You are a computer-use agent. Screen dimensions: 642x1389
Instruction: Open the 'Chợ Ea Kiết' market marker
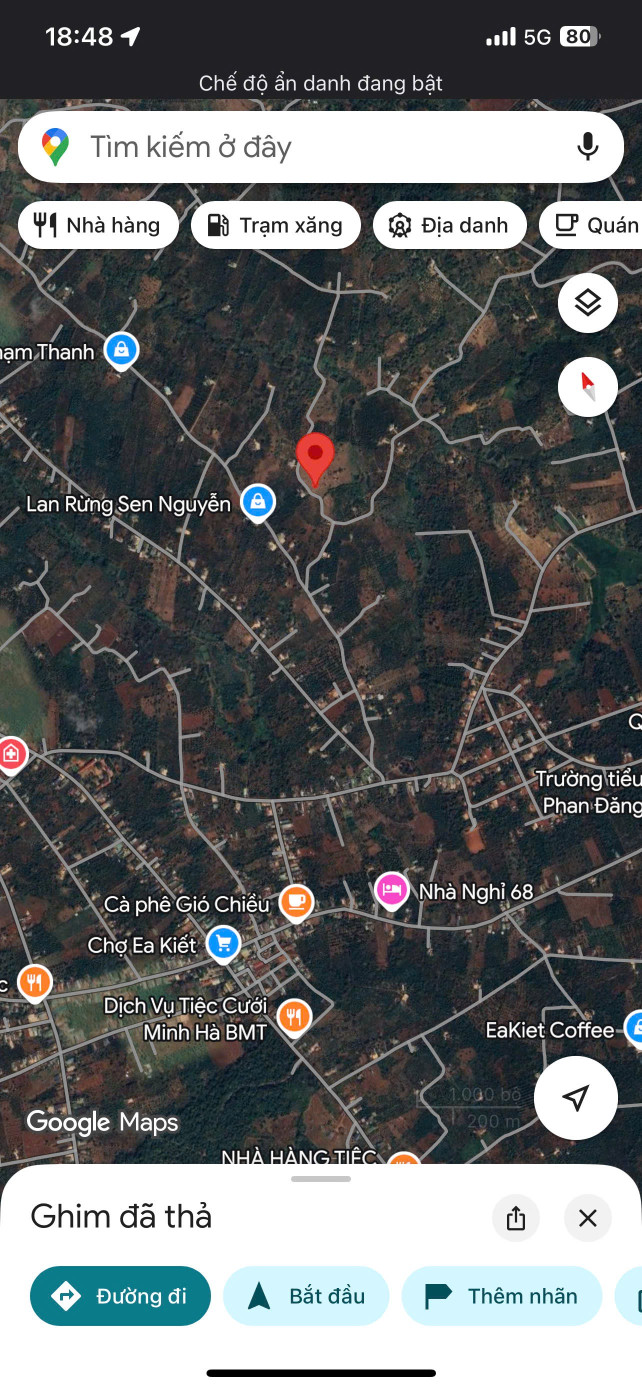pyautogui.click(x=222, y=943)
